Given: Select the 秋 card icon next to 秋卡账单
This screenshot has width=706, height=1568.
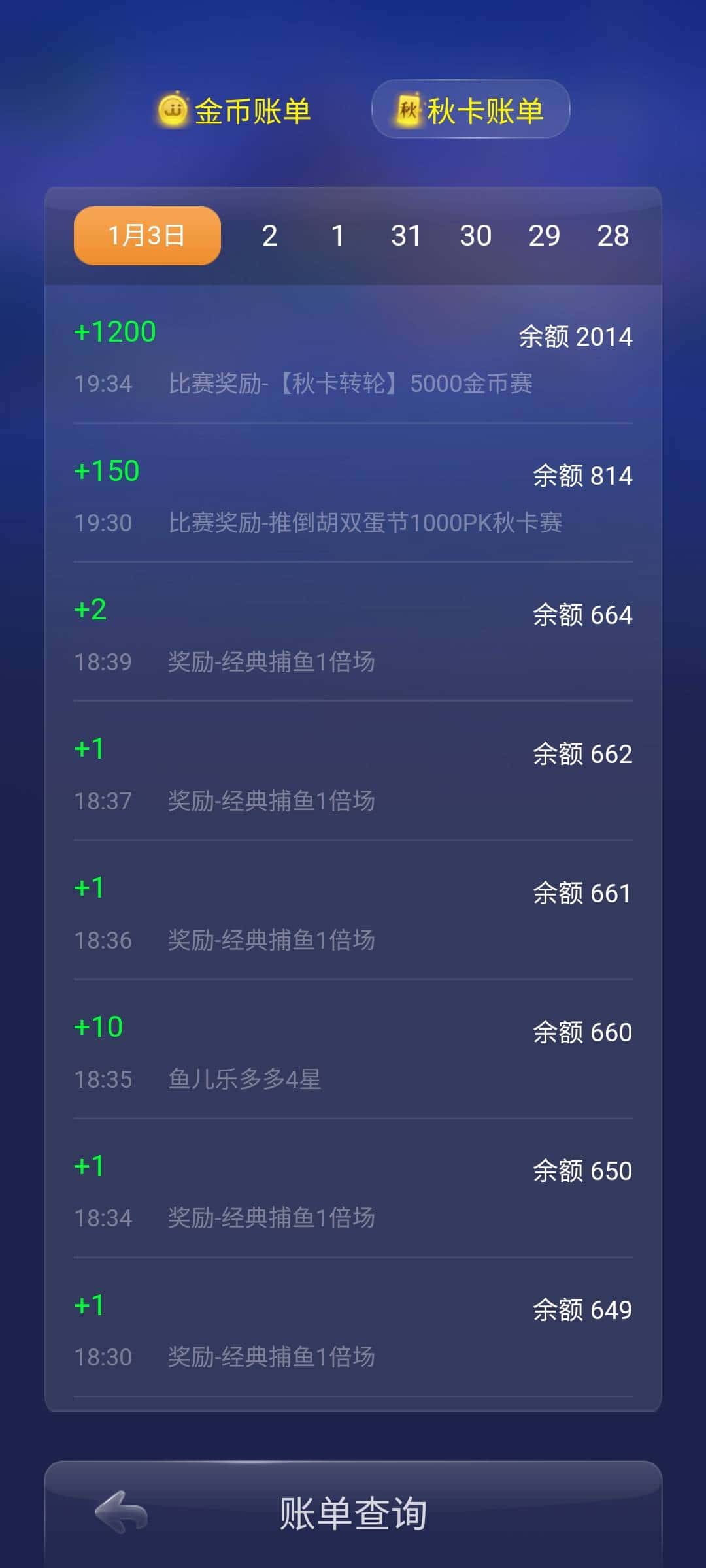Looking at the screenshot, I should click(405, 110).
